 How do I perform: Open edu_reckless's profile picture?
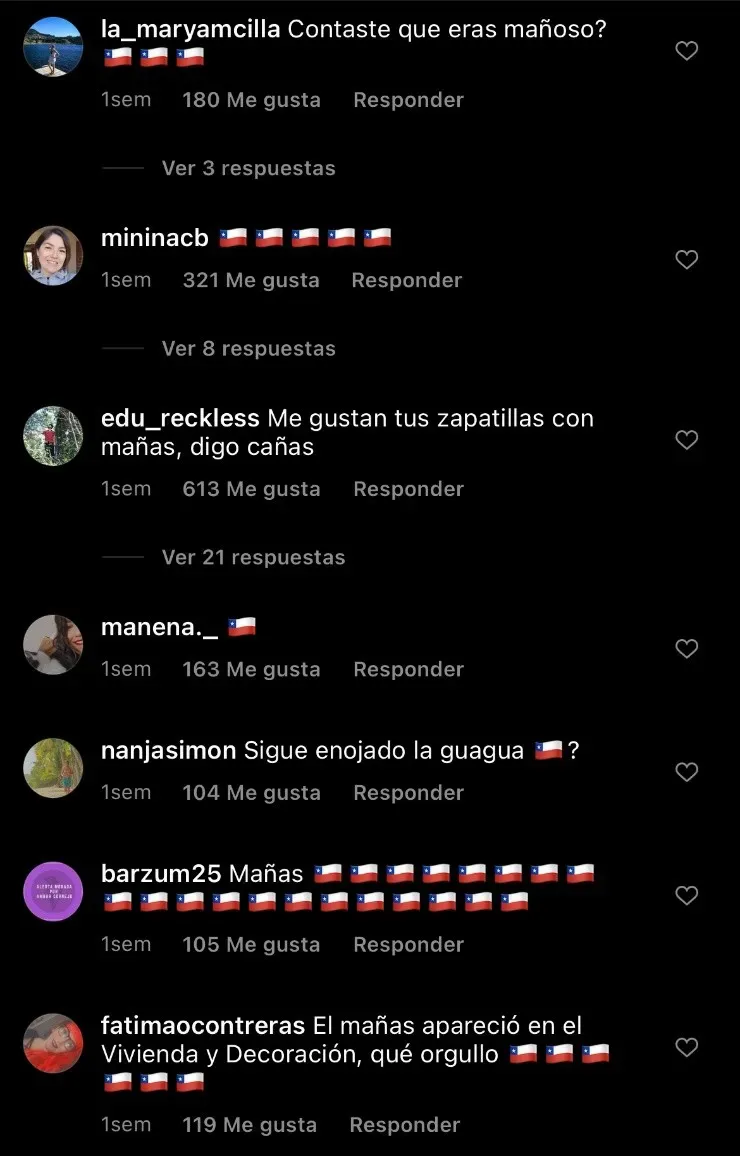53,436
